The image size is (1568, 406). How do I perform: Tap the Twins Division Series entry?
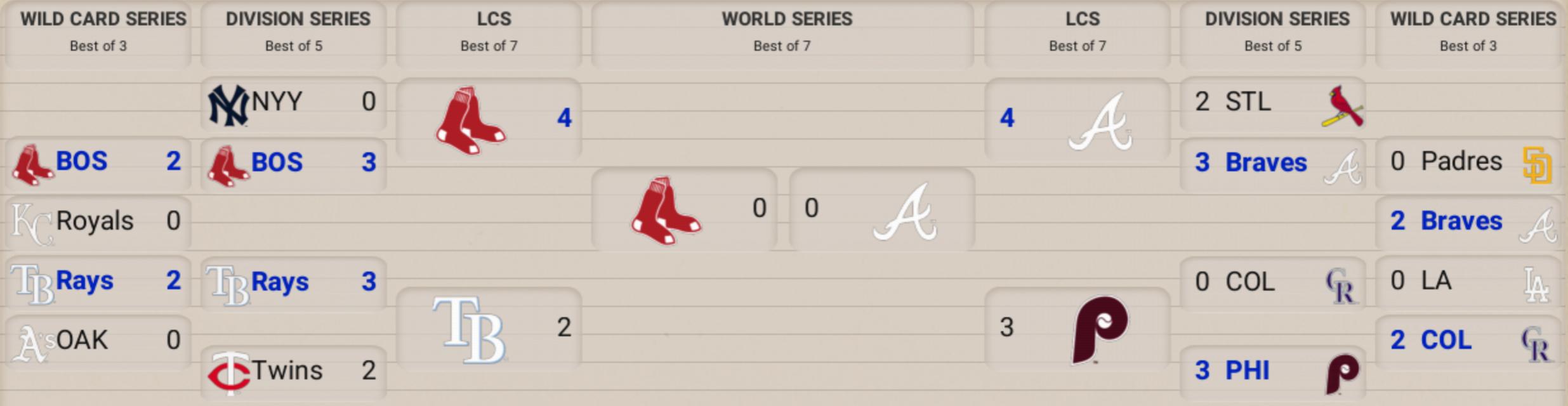coord(293,370)
